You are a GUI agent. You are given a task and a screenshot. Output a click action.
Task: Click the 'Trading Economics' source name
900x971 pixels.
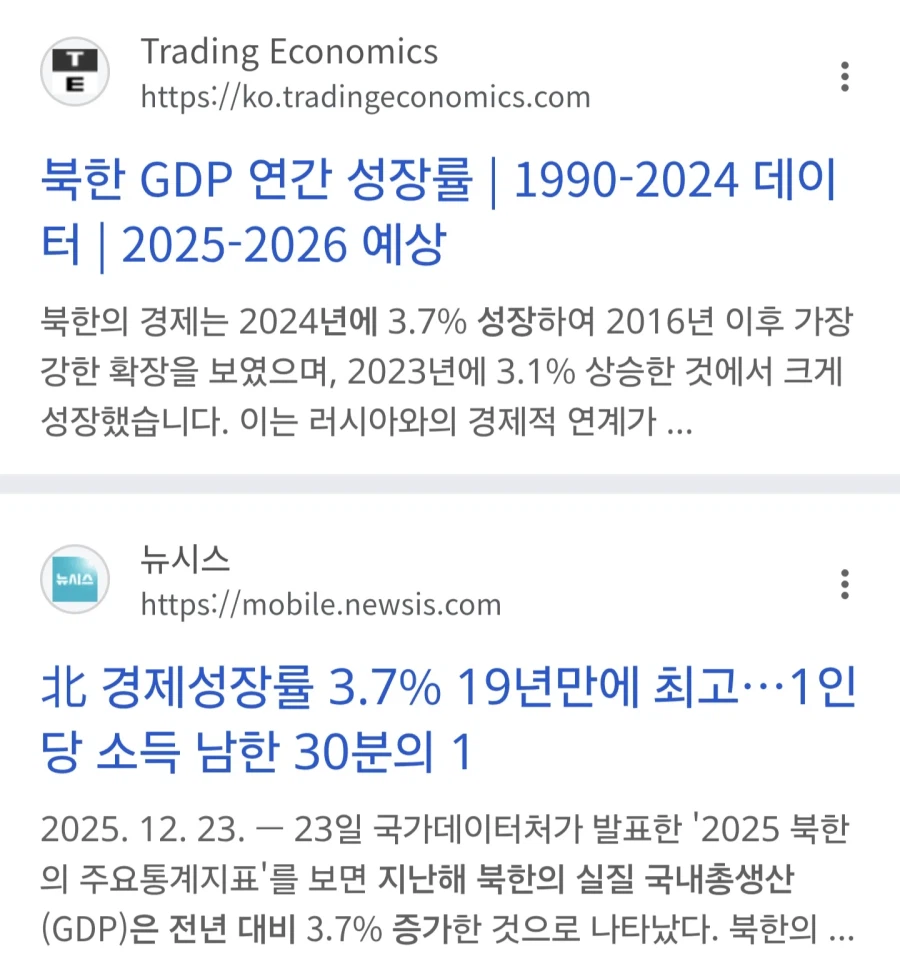(x=290, y=51)
